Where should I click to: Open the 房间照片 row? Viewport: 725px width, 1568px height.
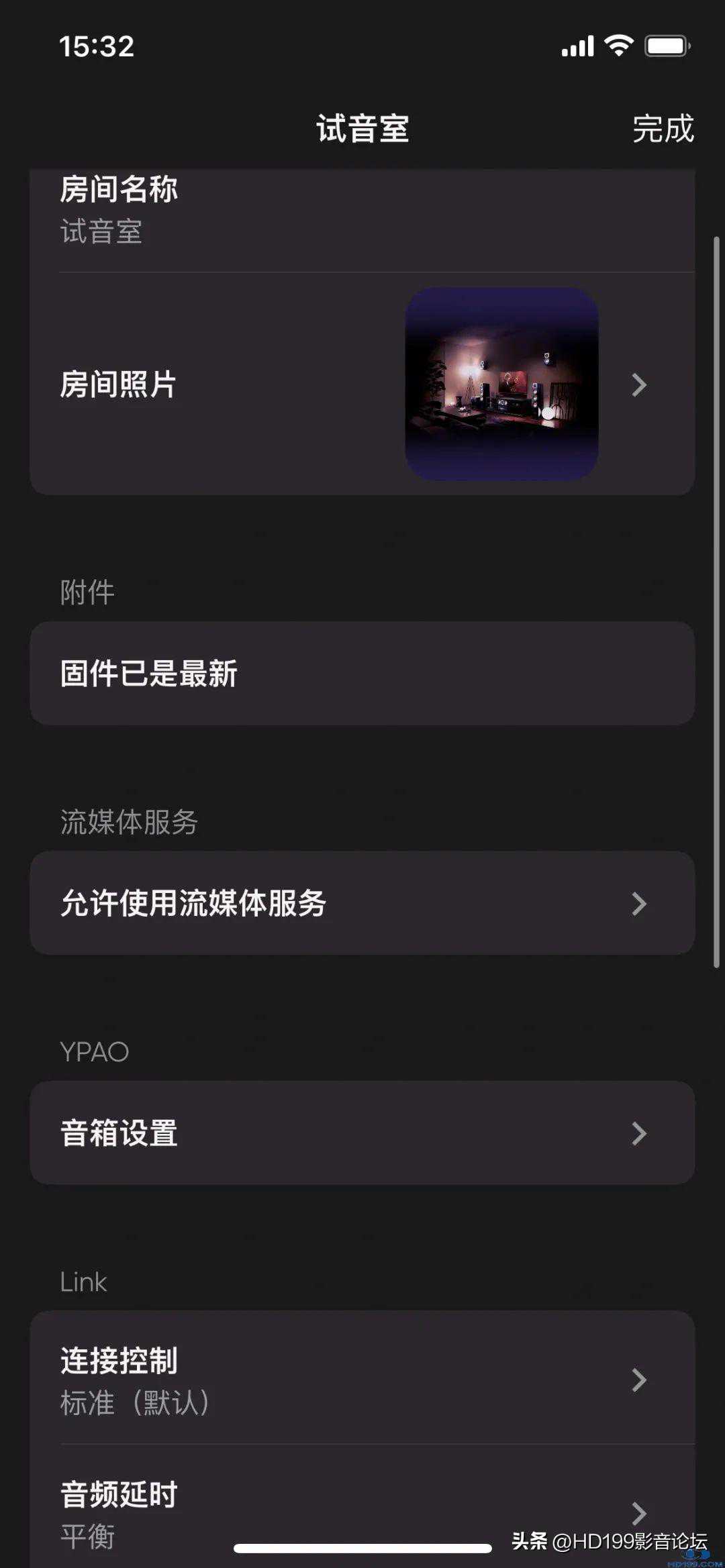tap(362, 384)
